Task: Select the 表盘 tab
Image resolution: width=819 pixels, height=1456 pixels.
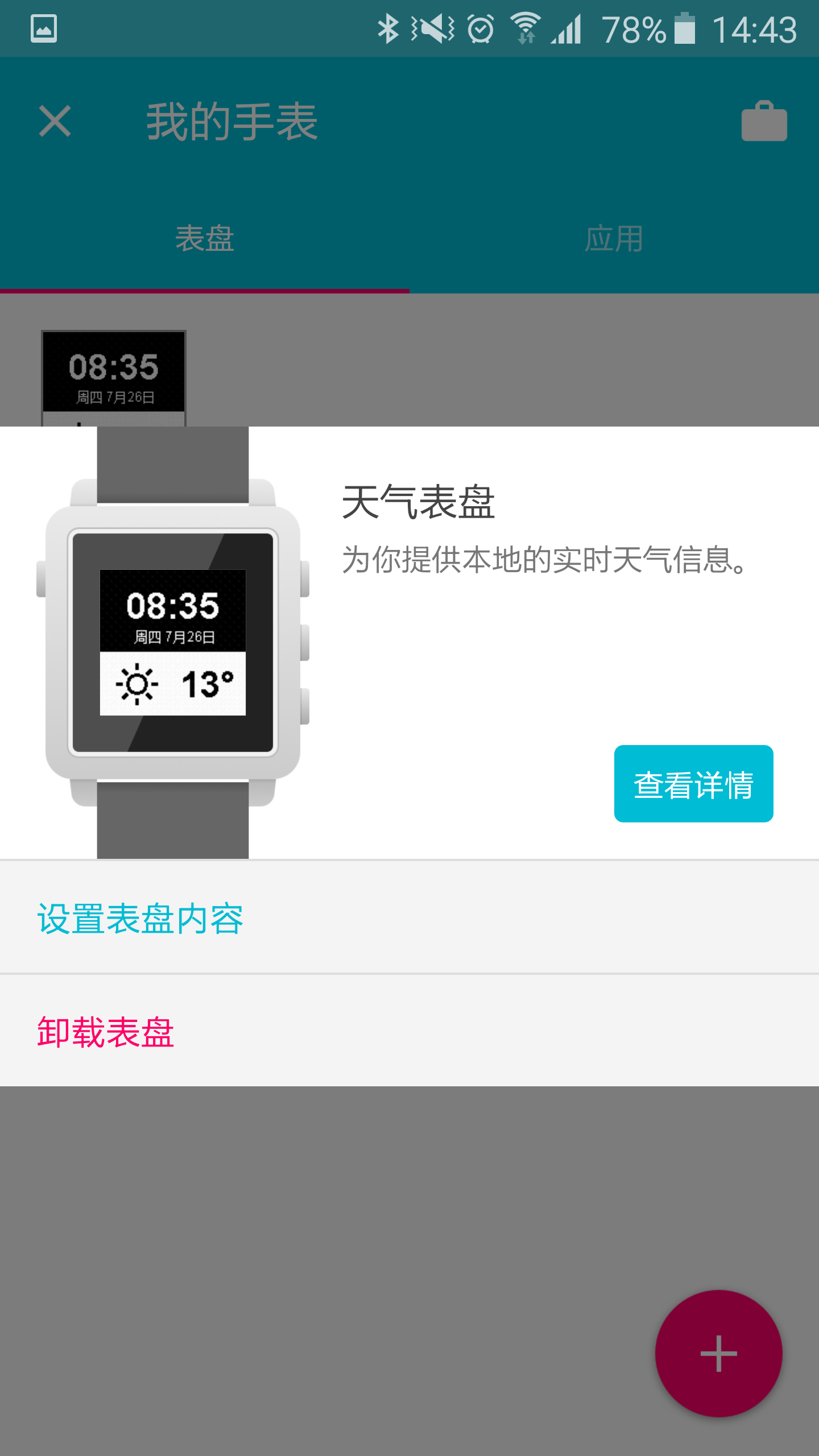Action: tap(205, 239)
